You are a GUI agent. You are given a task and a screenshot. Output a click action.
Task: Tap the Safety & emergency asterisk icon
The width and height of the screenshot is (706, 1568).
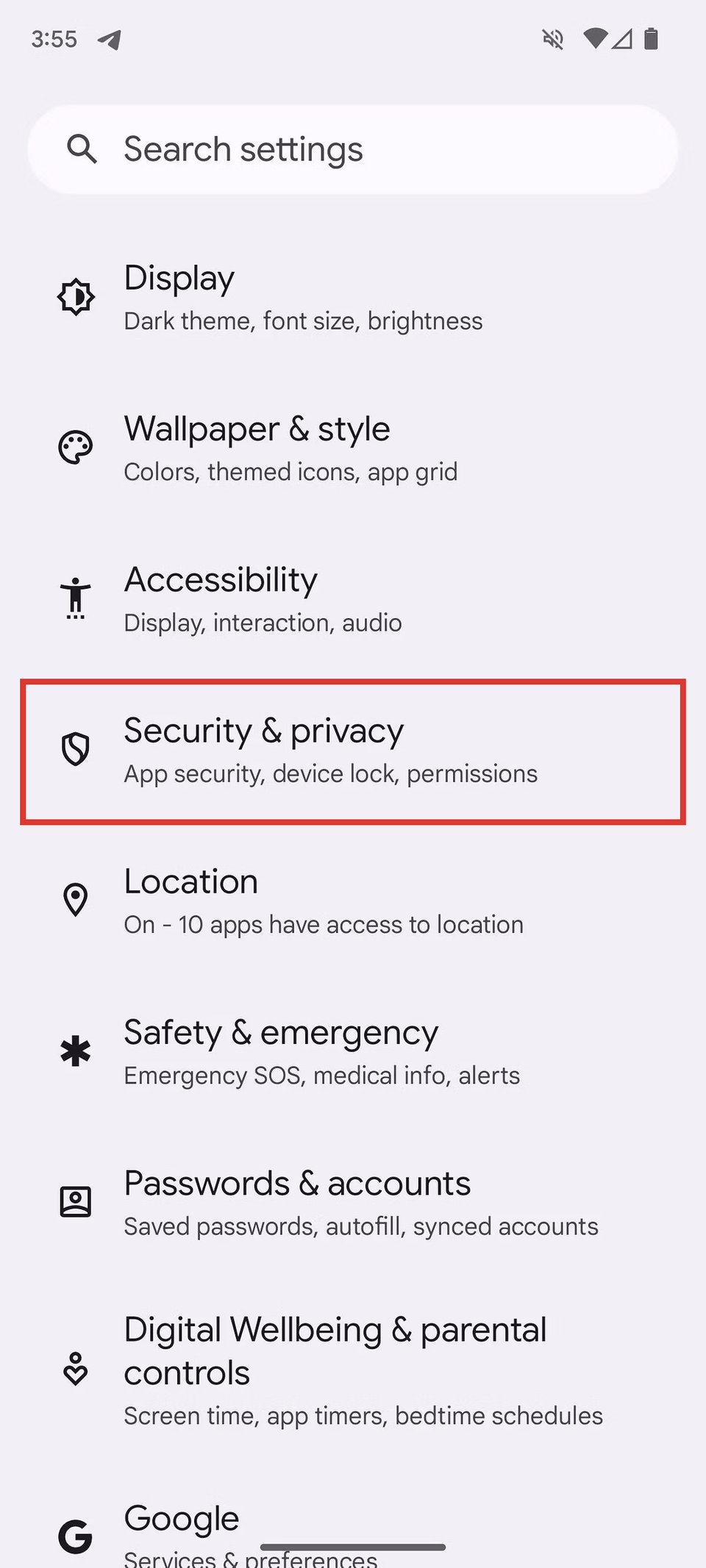(75, 1051)
